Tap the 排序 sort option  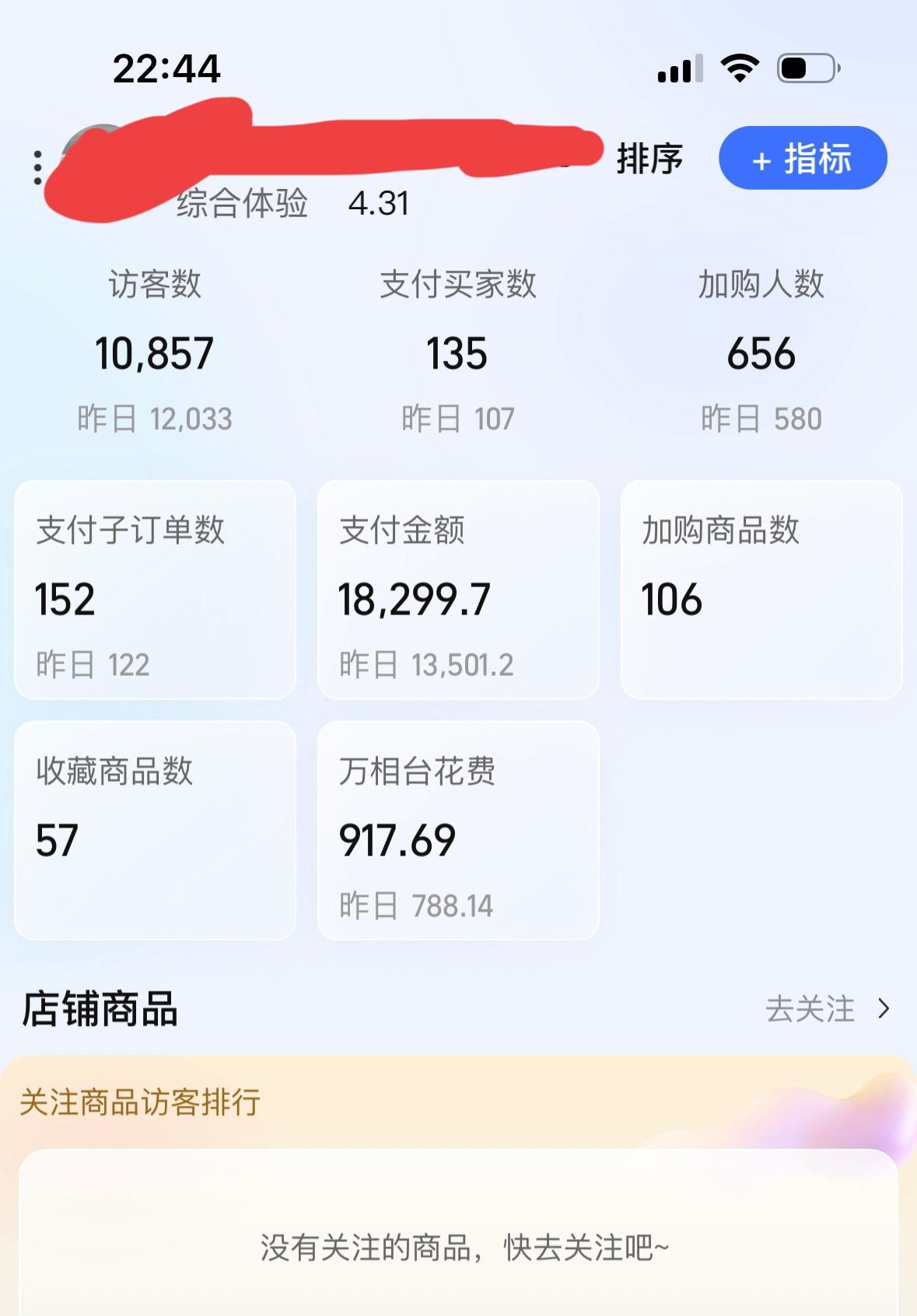point(649,159)
